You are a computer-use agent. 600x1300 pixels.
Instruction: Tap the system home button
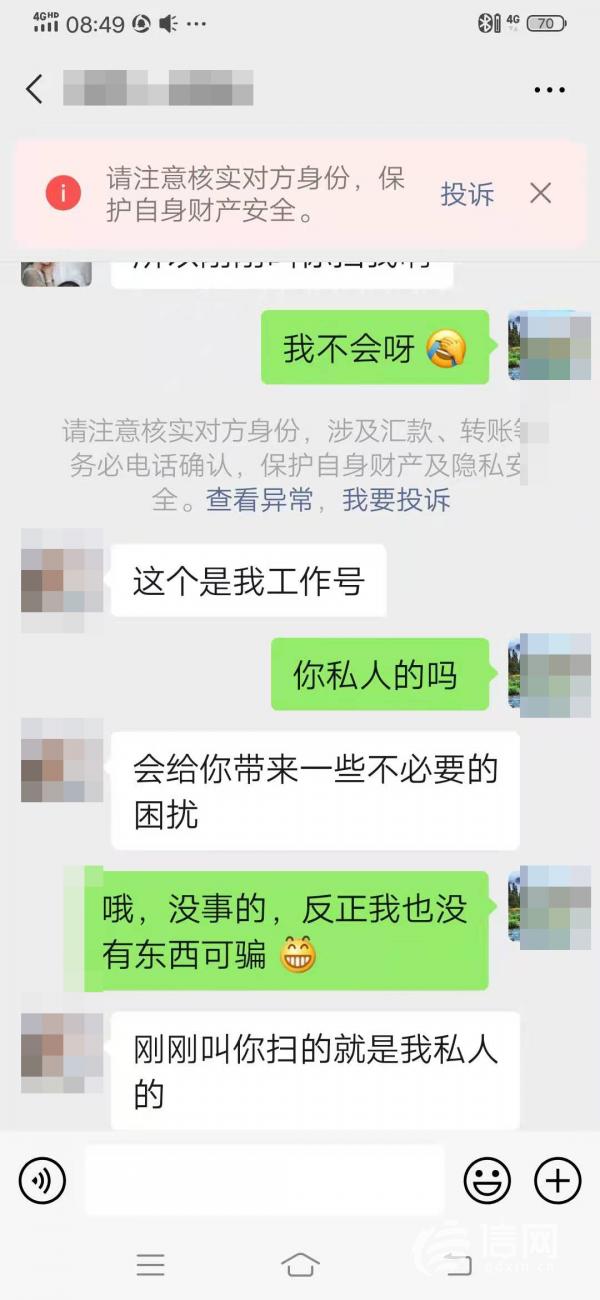pyautogui.click(x=300, y=1265)
